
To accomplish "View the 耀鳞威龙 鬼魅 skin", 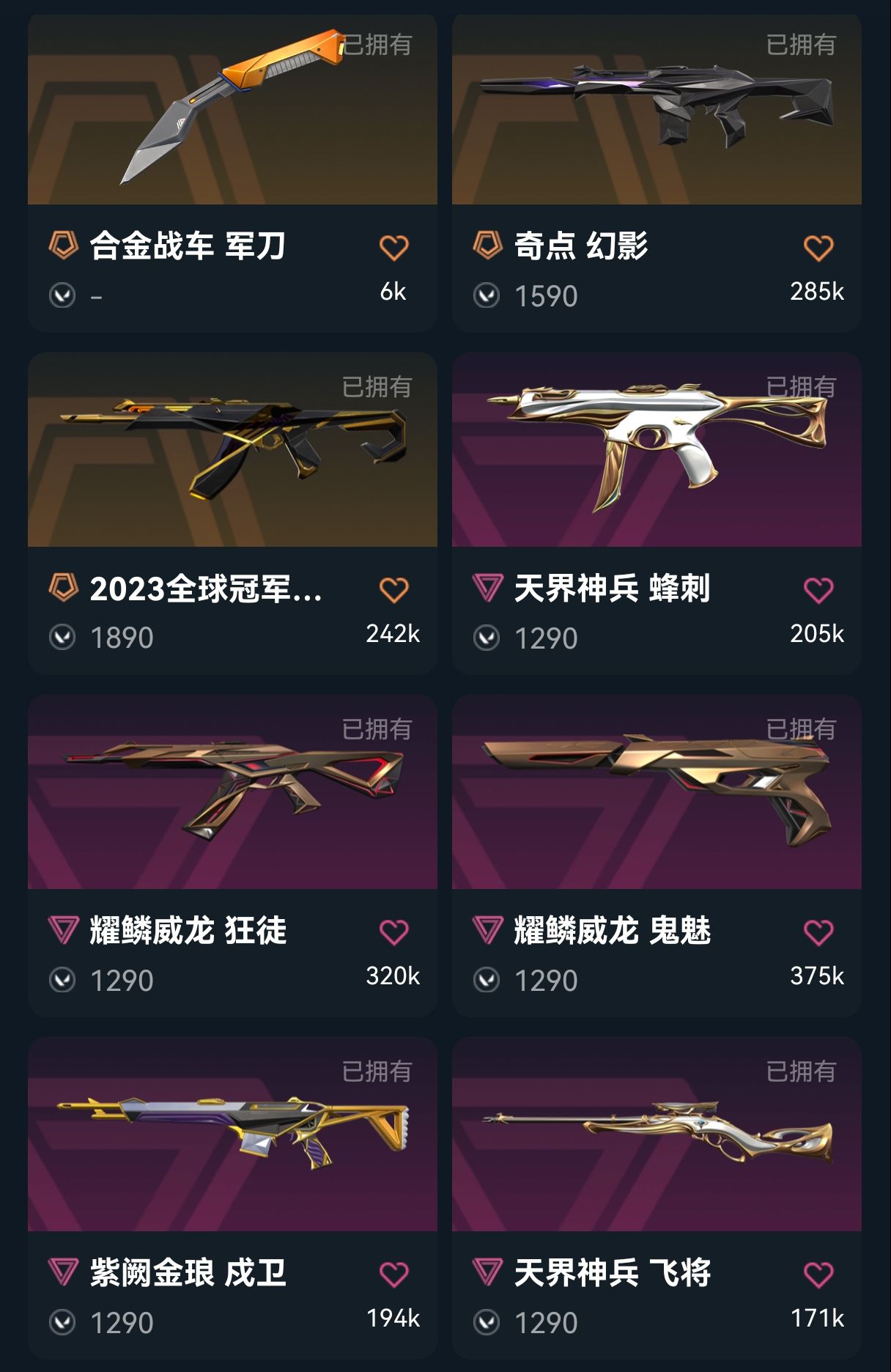I will (x=657, y=792).
